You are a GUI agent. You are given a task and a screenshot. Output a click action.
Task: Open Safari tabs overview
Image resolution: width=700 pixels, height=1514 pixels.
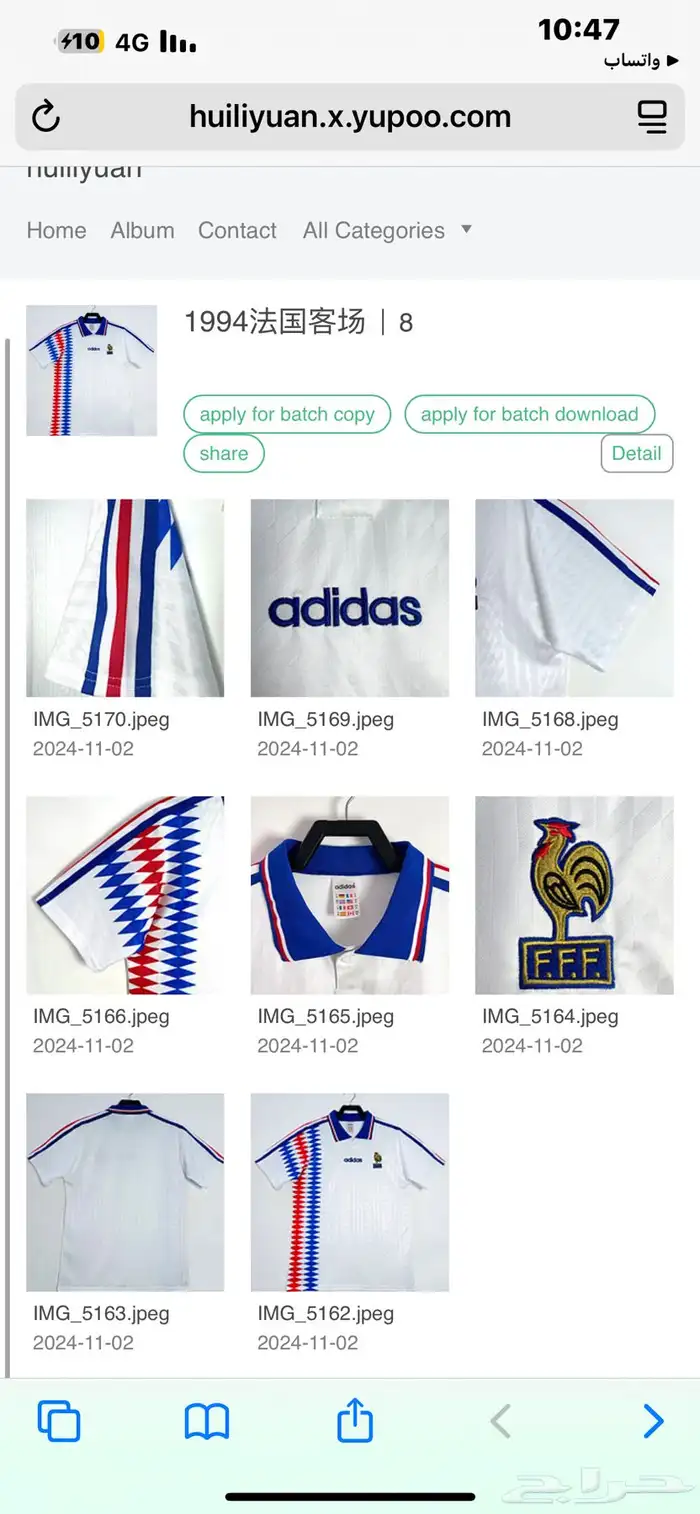coord(59,1421)
